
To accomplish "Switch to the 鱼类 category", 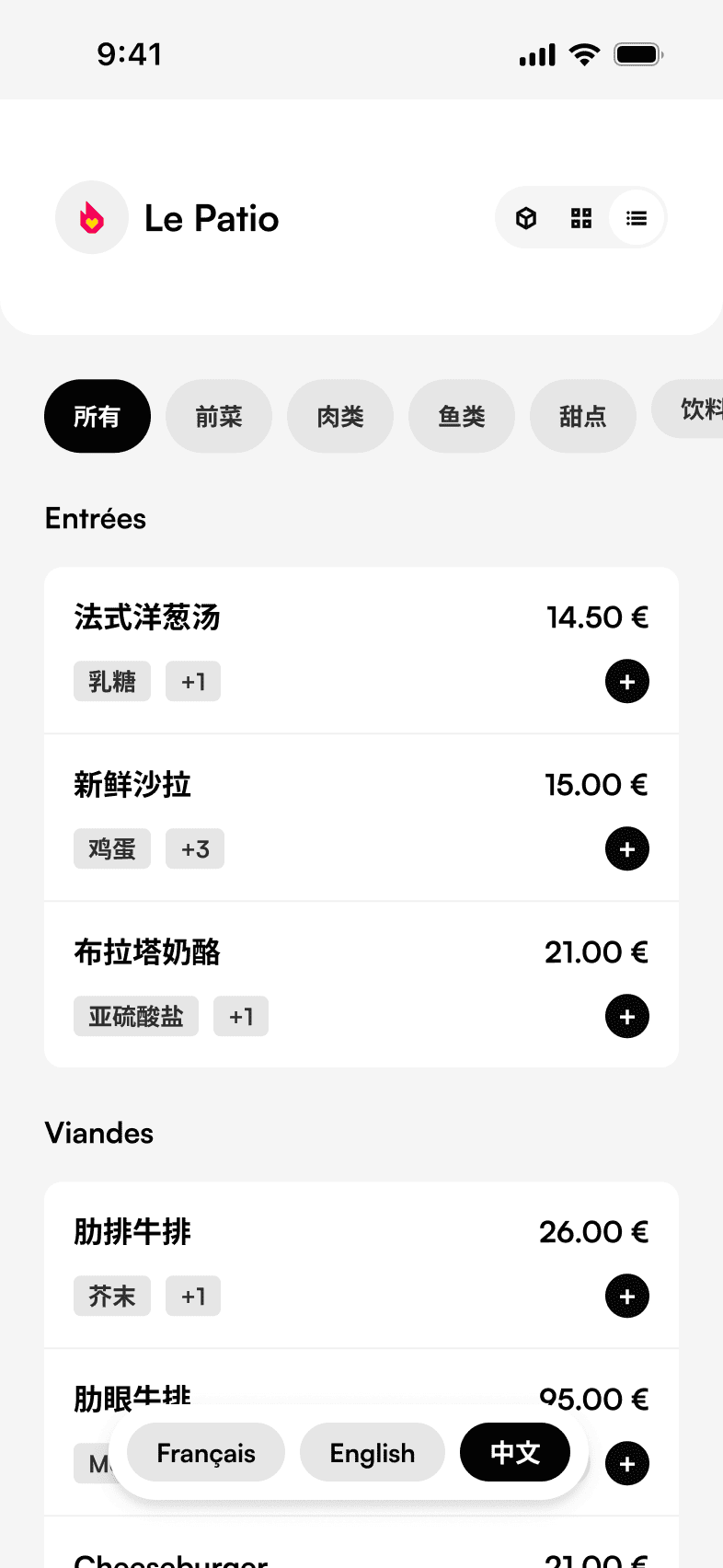I will [x=462, y=416].
